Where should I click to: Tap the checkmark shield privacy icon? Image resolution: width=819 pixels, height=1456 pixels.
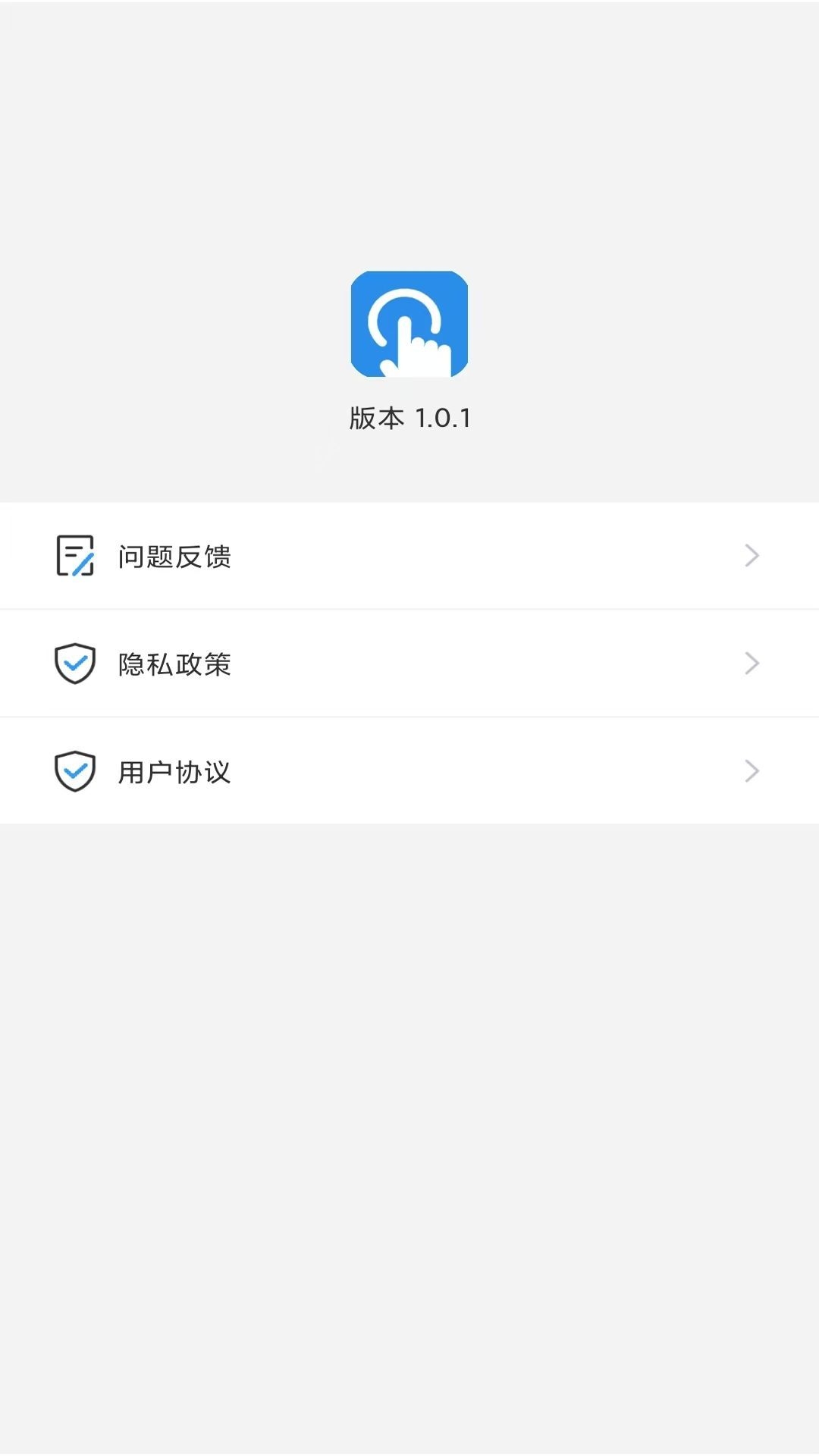tap(75, 664)
